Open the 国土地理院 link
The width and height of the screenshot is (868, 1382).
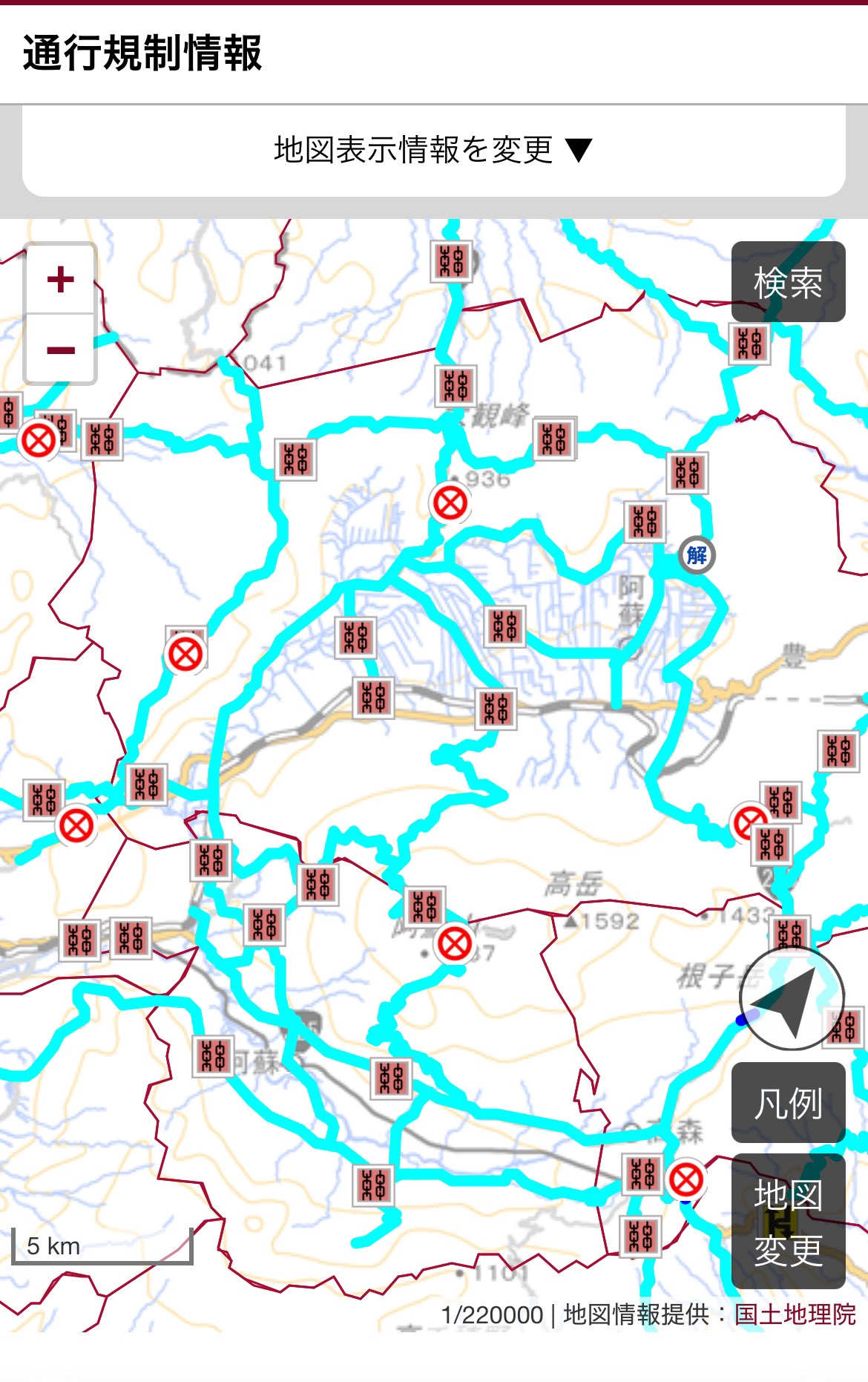pos(795,1314)
